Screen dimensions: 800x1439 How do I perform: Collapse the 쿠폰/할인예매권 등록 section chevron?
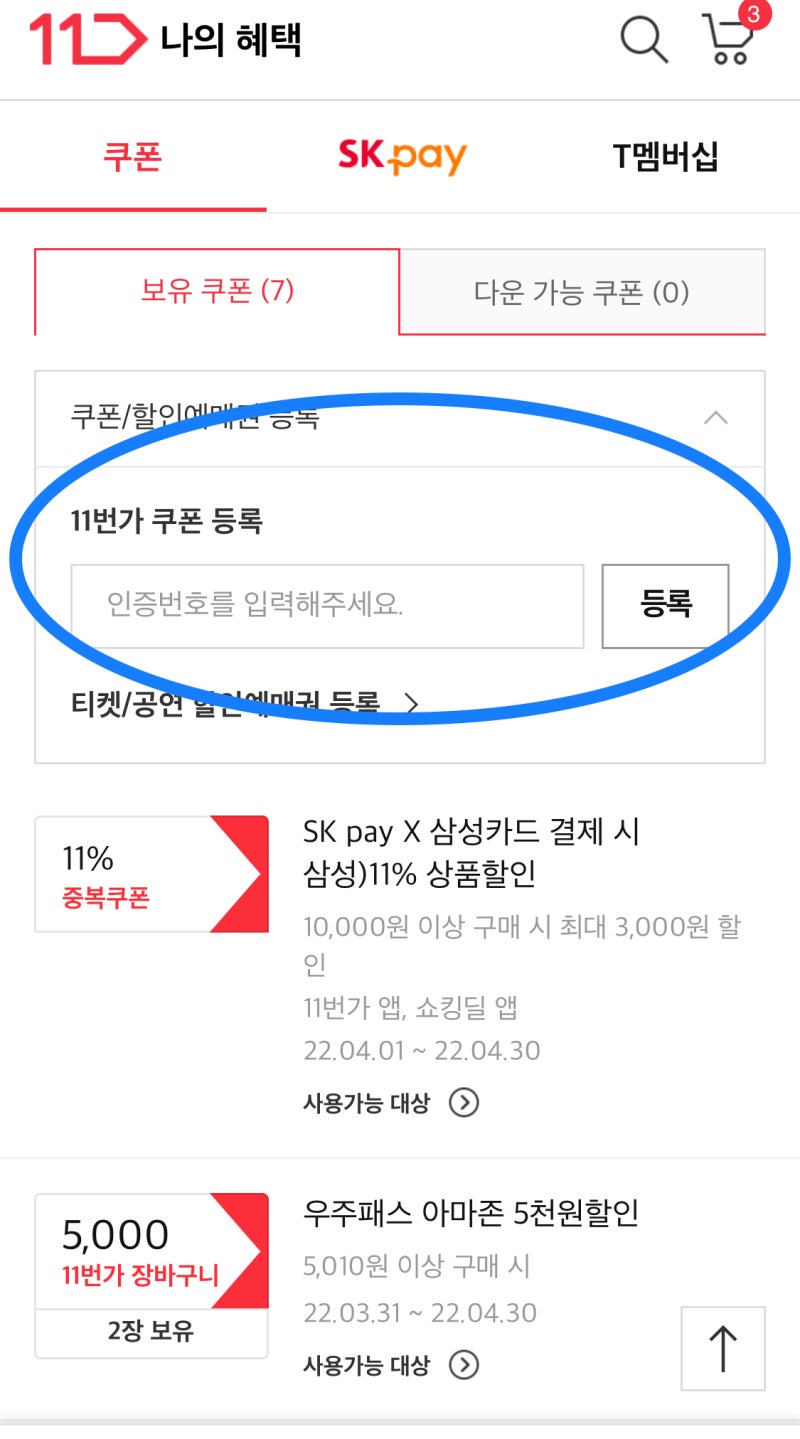(716, 418)
